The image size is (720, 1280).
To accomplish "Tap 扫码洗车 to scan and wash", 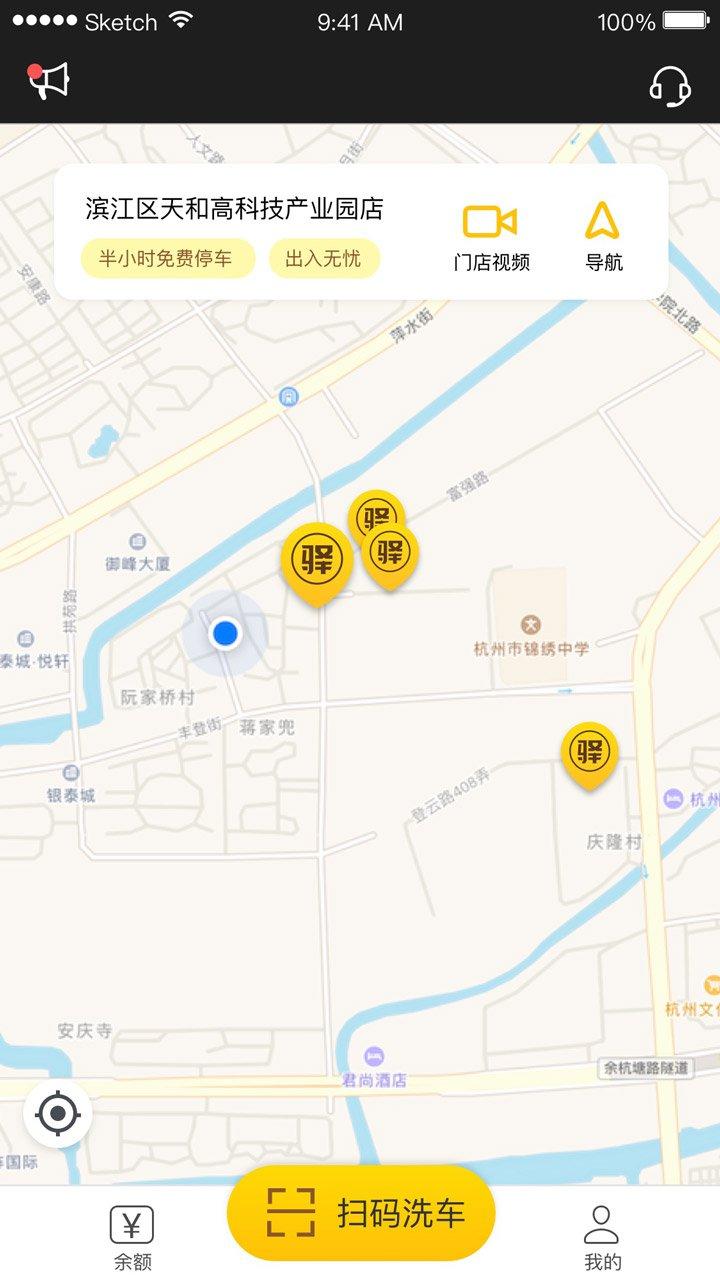I will point(362,1213).
